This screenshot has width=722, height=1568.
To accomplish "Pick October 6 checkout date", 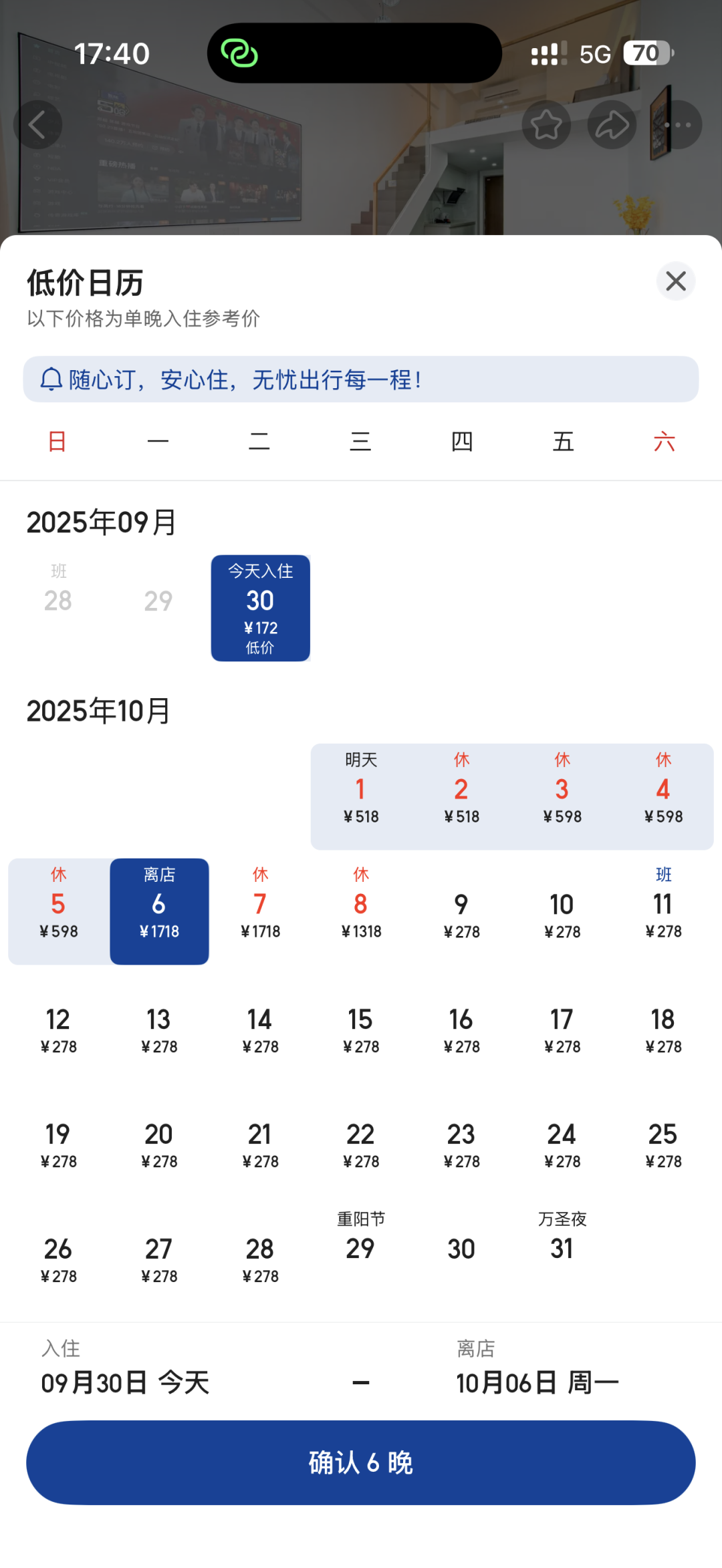I will click(x=159, y=911).
